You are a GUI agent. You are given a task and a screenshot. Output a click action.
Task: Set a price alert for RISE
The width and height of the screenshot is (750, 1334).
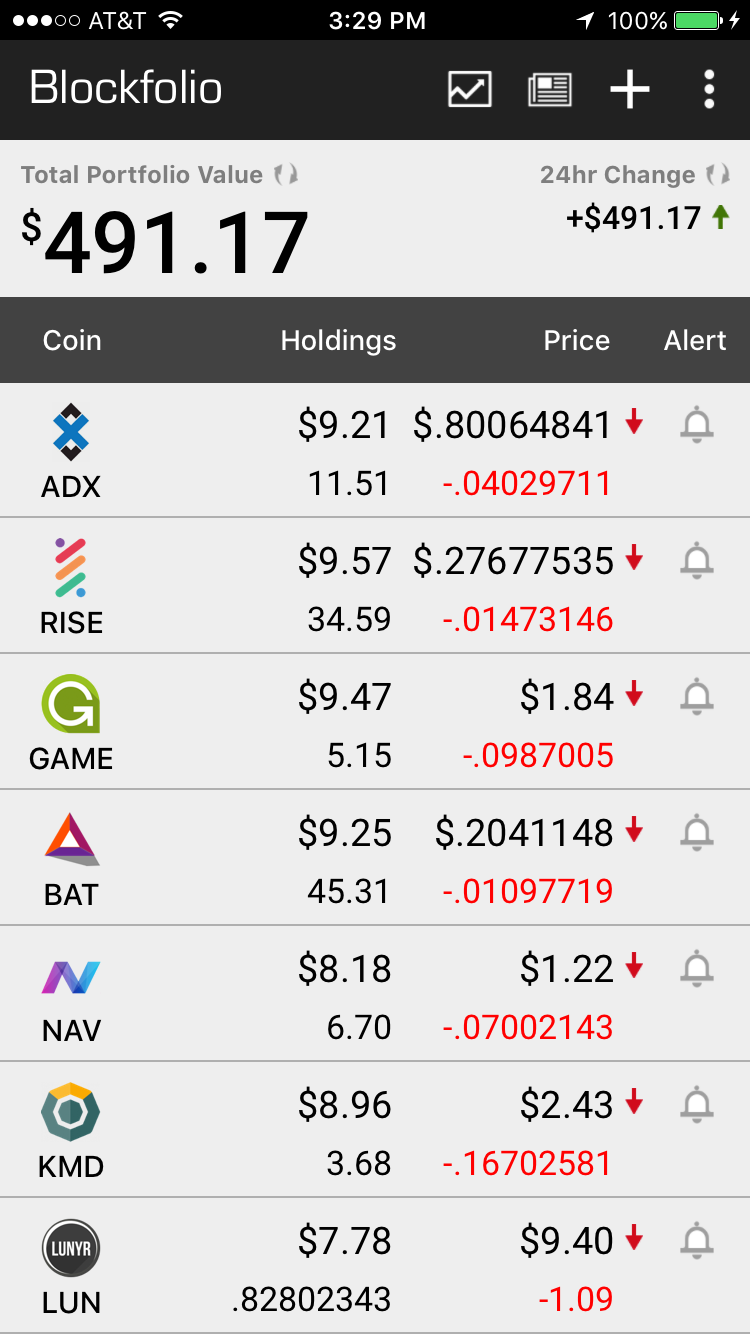(x=697, y=561)
